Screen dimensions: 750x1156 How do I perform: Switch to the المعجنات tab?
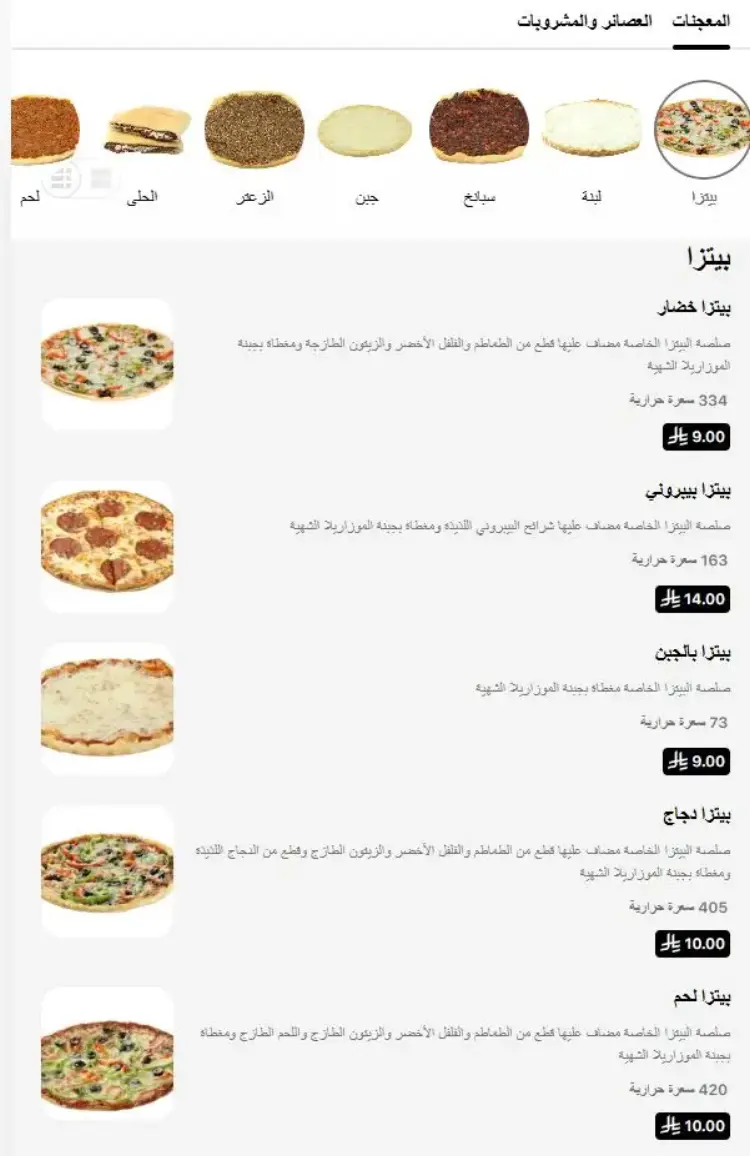(x=700, y=22)
